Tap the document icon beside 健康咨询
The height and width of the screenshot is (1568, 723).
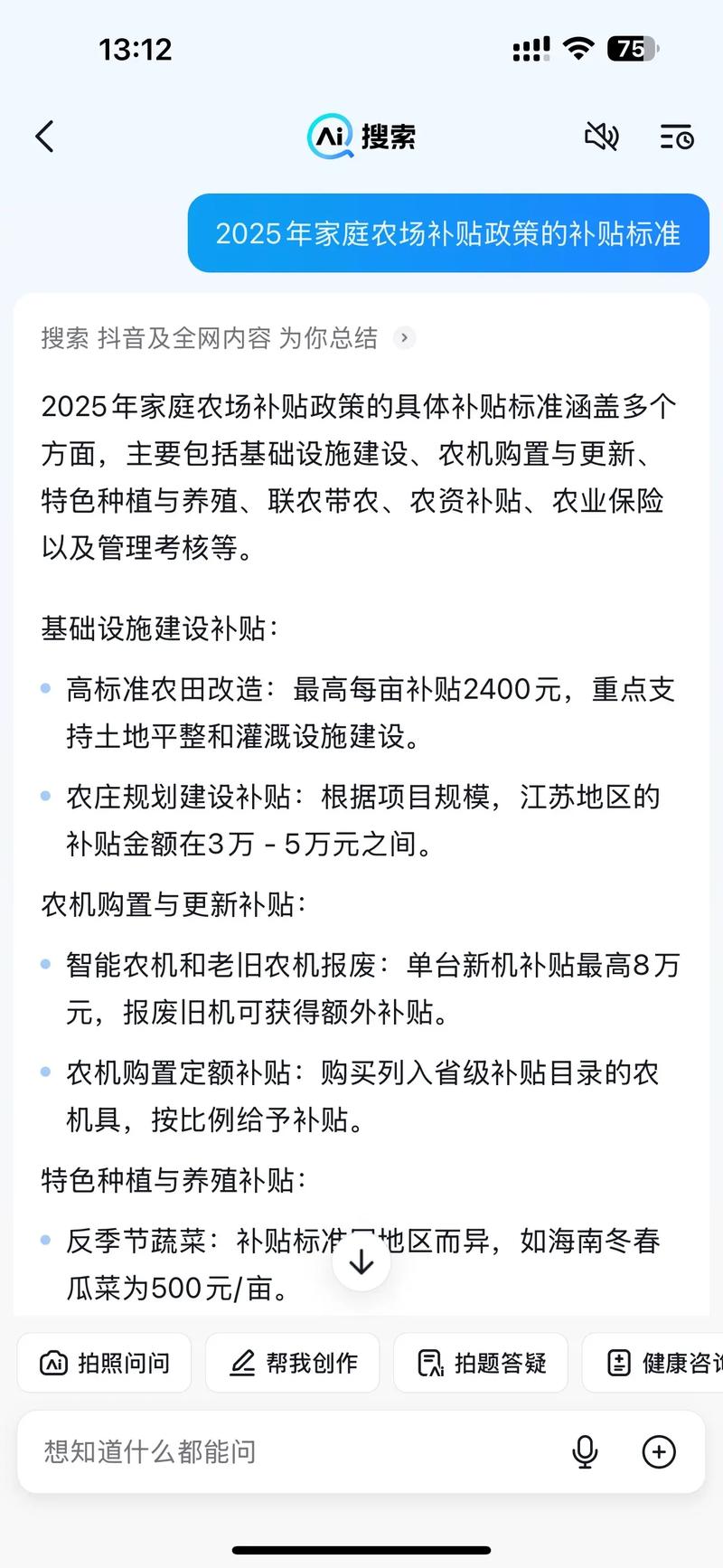[620, 1362]
